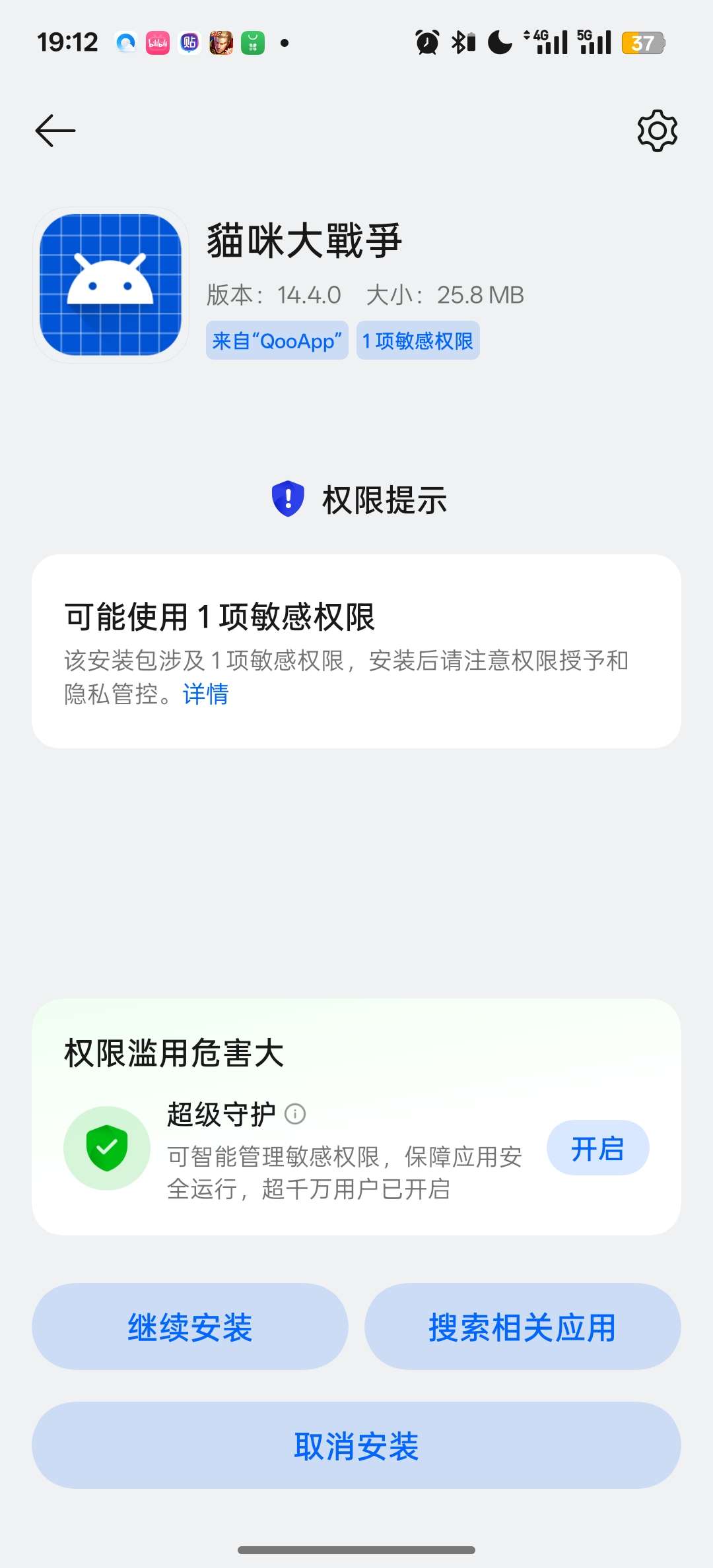Cancel installation with 取消安装
The image size is (713, 1568).
pos(356,1446)
